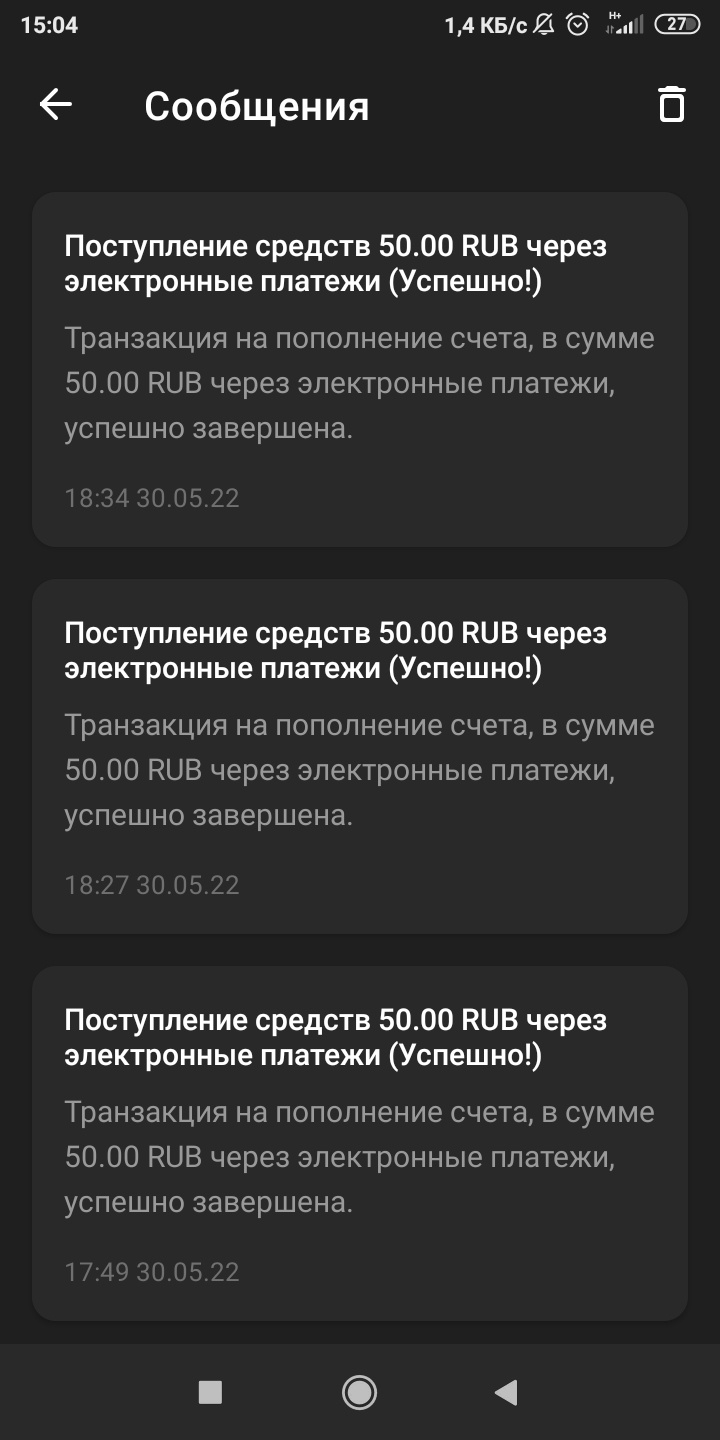Viewport: 720px width, 1440px height.
Task: Open recent apps with the square button
Action: pos(210,1392)
